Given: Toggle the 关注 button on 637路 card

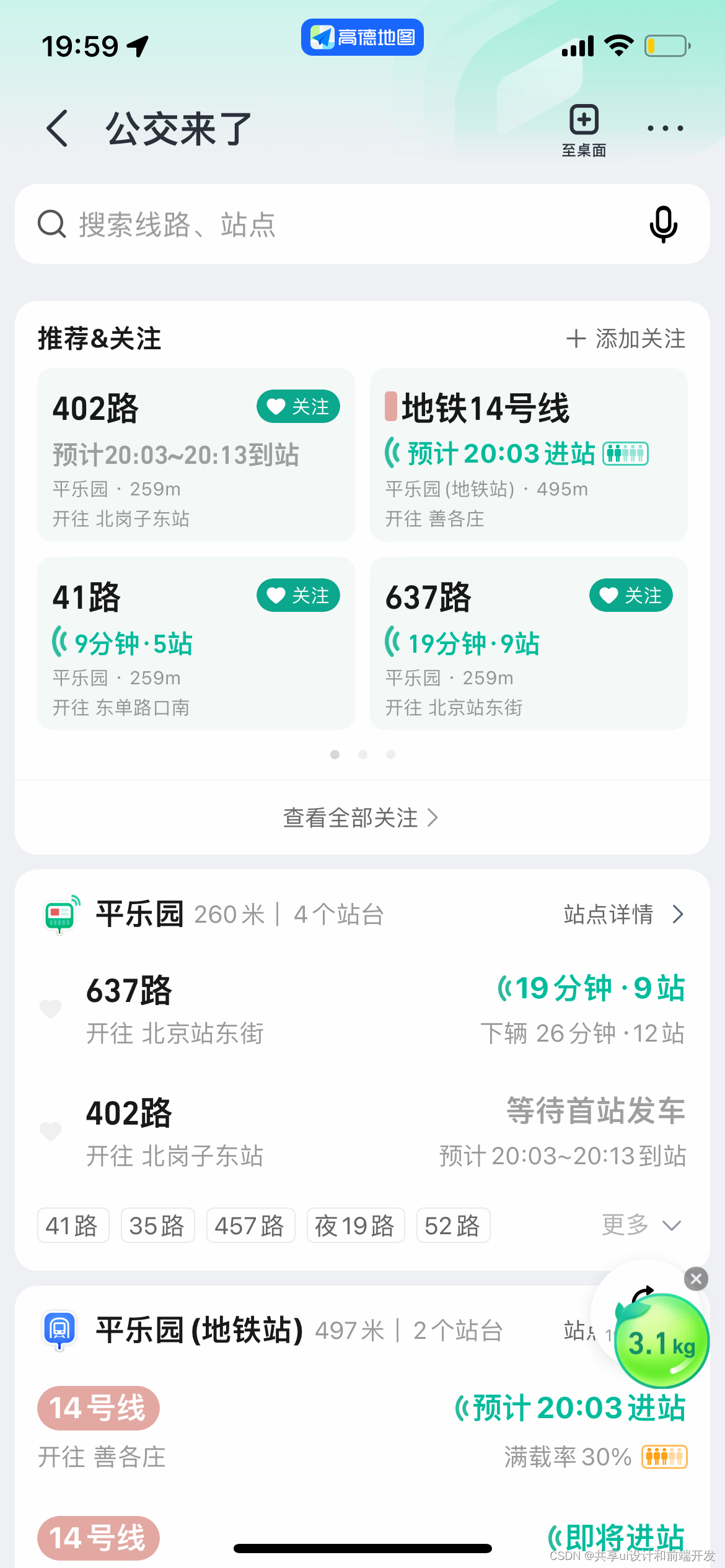Looking at the screenshot, I should click(x=631, y=596).
